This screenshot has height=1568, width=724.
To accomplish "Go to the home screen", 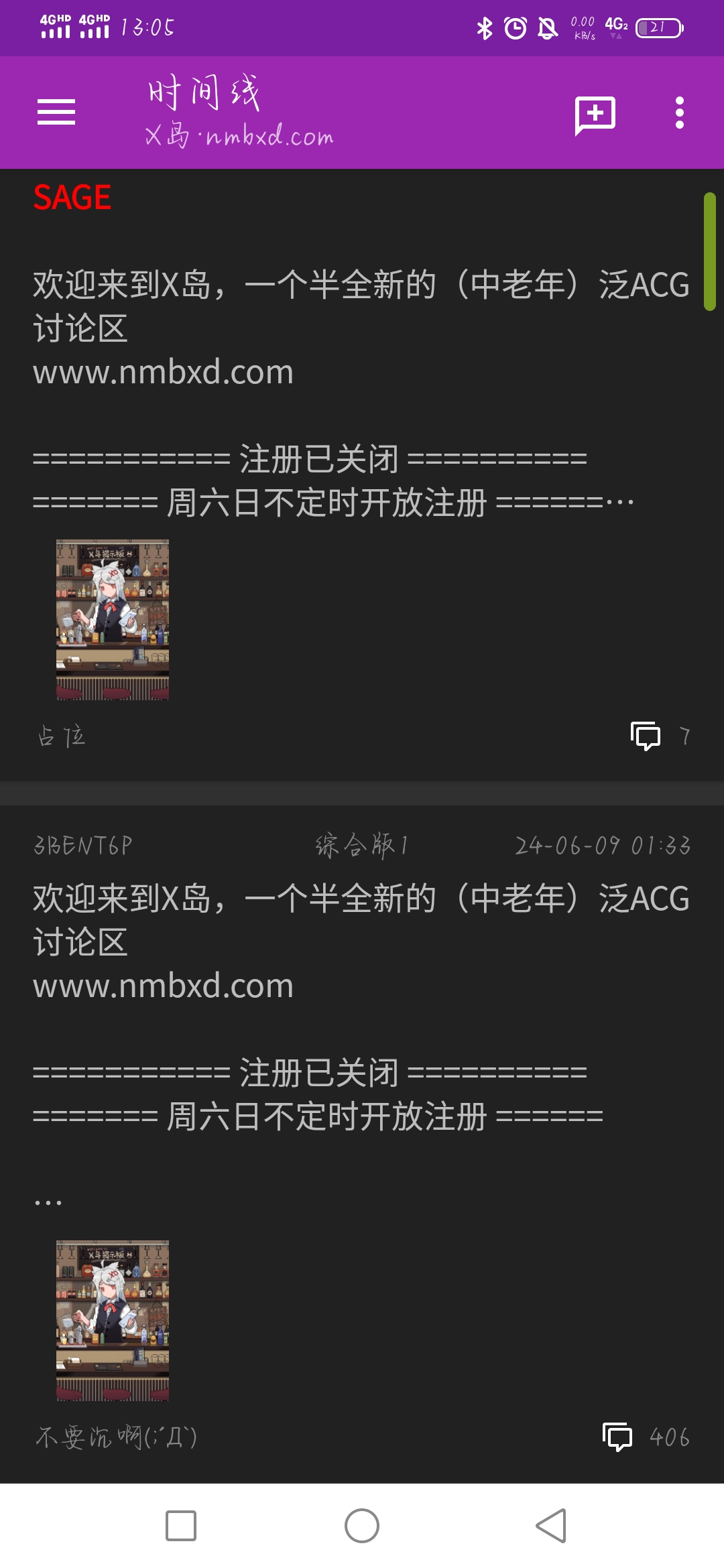I will [362, 1526].
